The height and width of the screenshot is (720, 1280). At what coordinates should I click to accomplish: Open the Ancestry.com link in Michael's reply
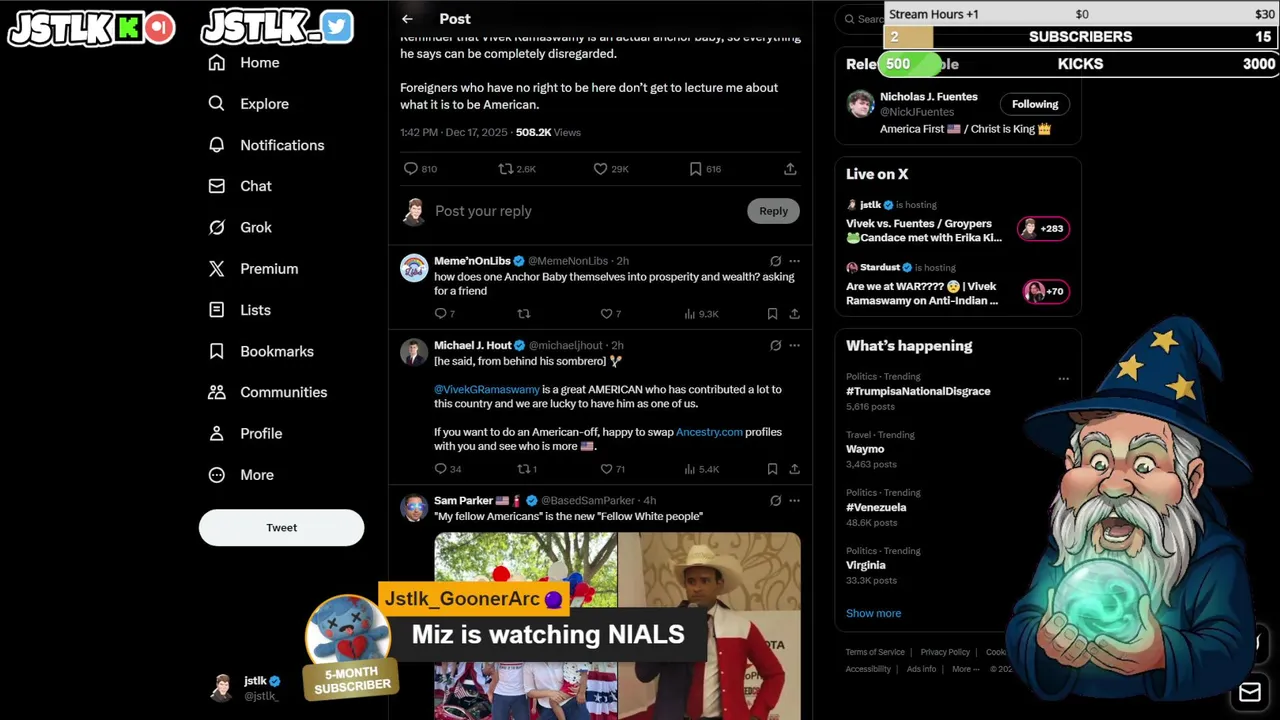coord(709,432)
